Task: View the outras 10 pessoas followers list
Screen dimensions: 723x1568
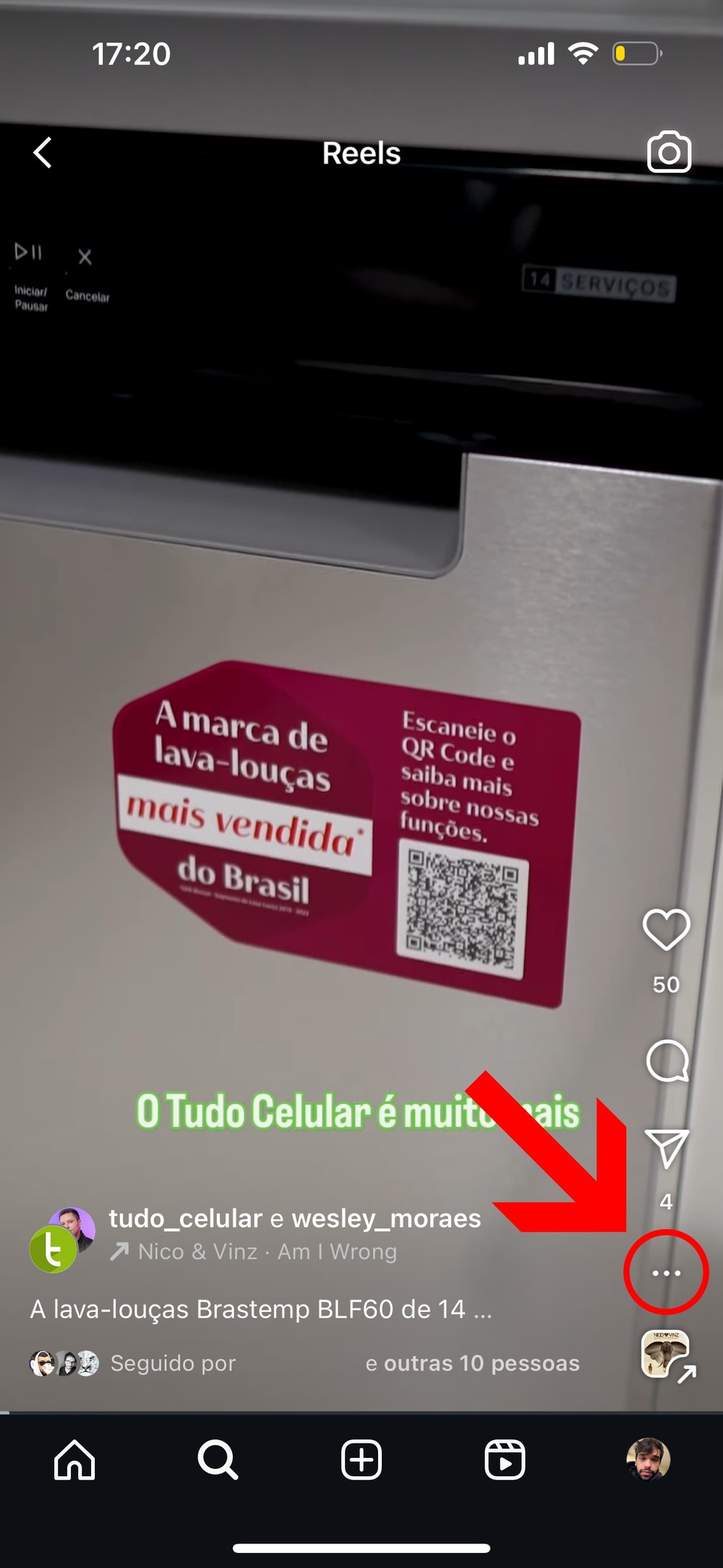Action: coord(482,1363)
